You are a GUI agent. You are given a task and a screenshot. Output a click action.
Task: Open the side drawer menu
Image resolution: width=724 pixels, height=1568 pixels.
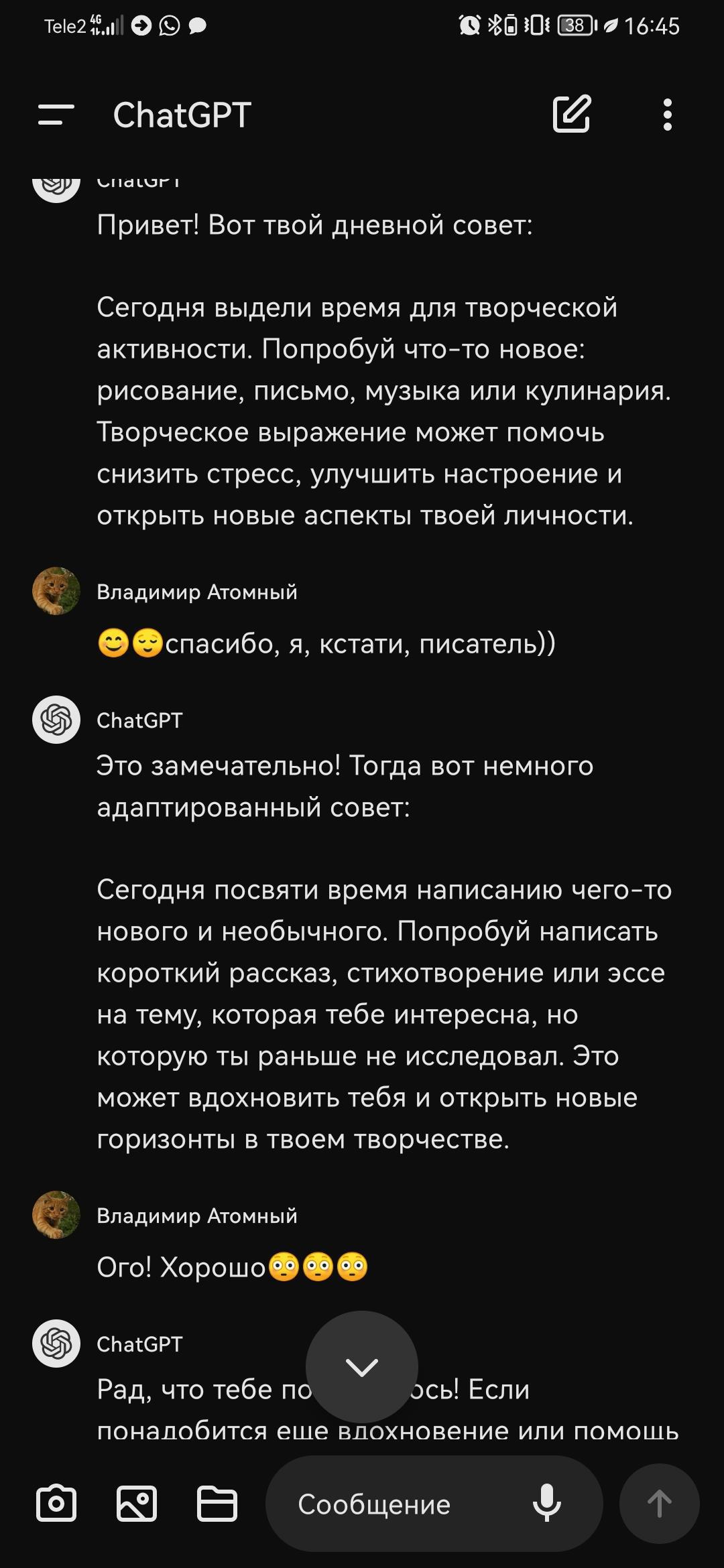coord(56,115)
